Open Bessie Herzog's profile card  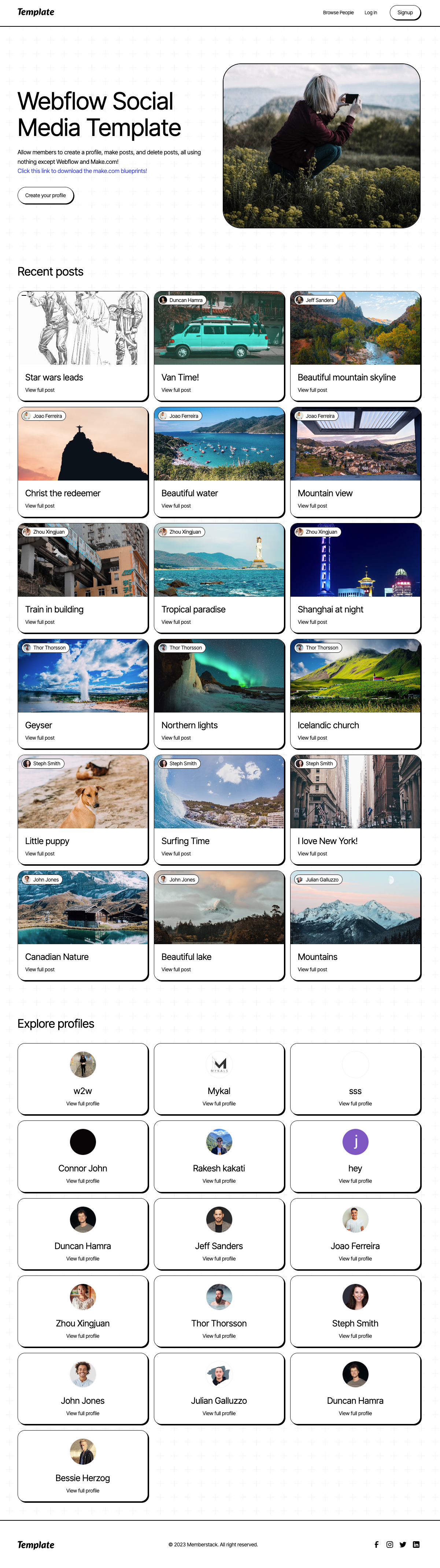click(83, 1466)
